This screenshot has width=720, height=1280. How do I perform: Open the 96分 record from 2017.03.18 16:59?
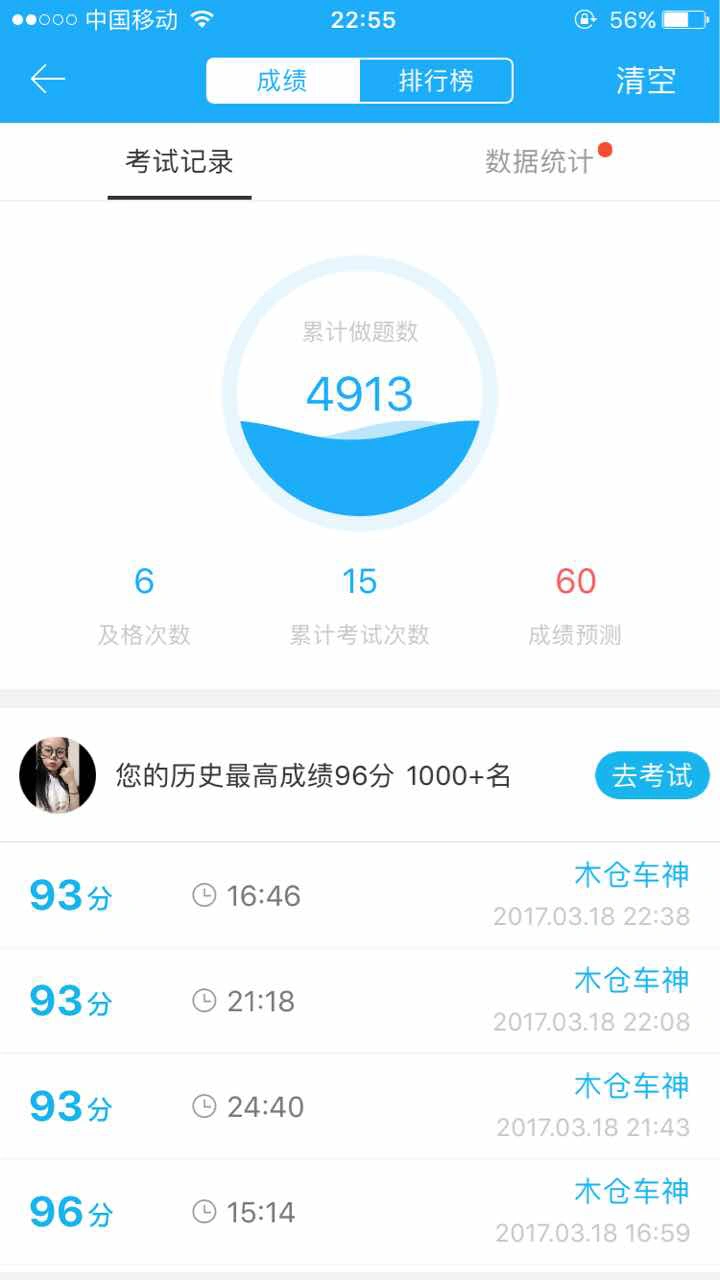click(x=360, y=1213)
